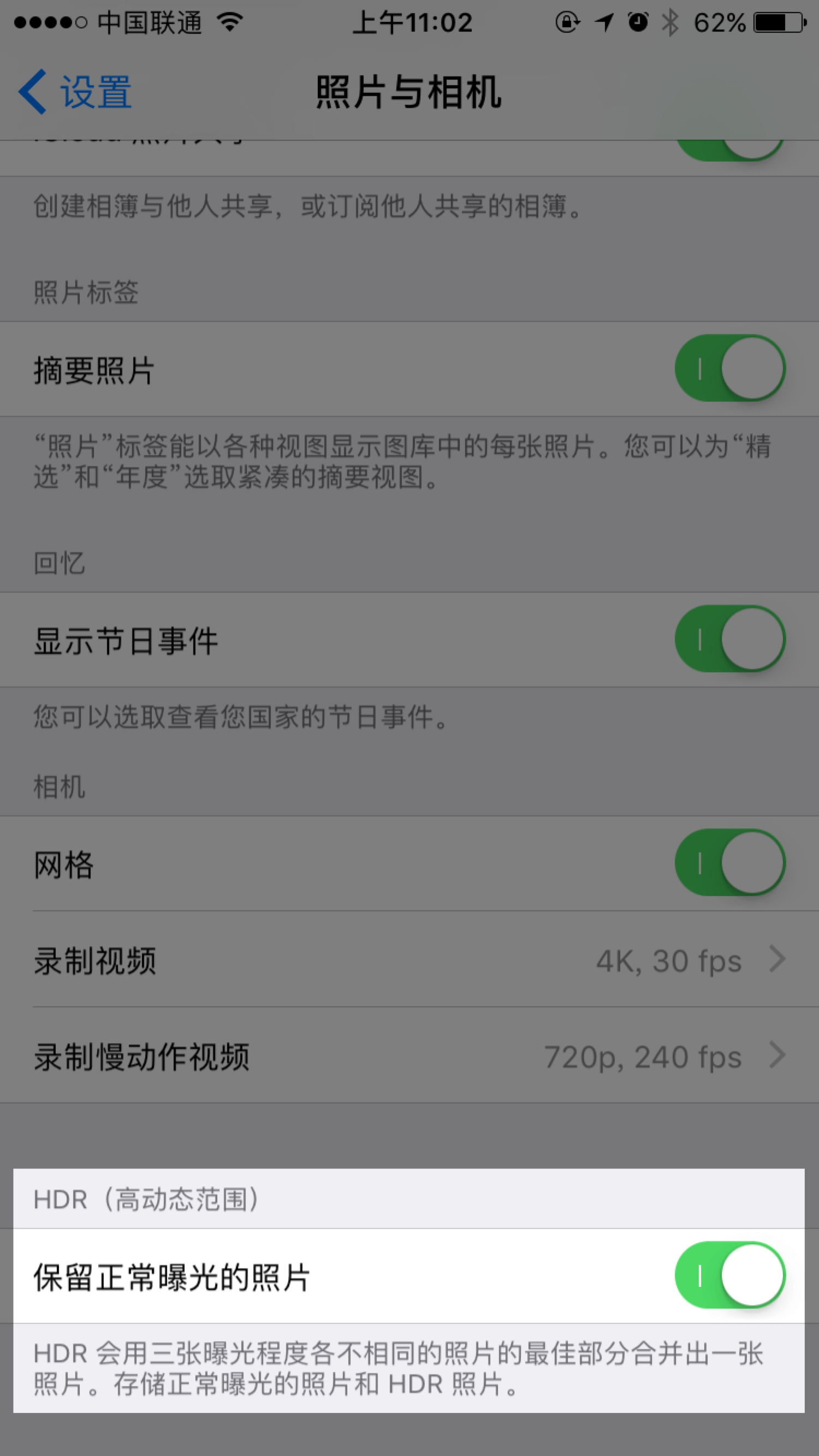819x1456 pixels.
Task: Go back to 设置
Action: pos(75,92)
